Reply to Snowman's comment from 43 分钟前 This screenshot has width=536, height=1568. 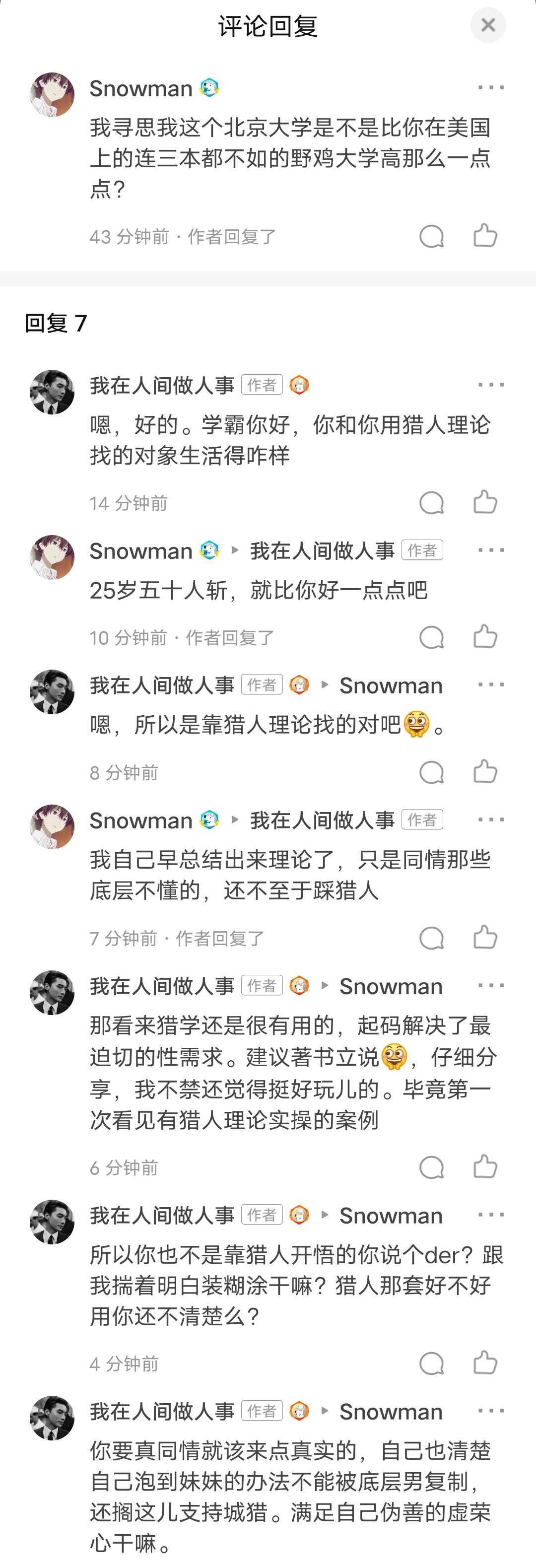tap(431, 236)
